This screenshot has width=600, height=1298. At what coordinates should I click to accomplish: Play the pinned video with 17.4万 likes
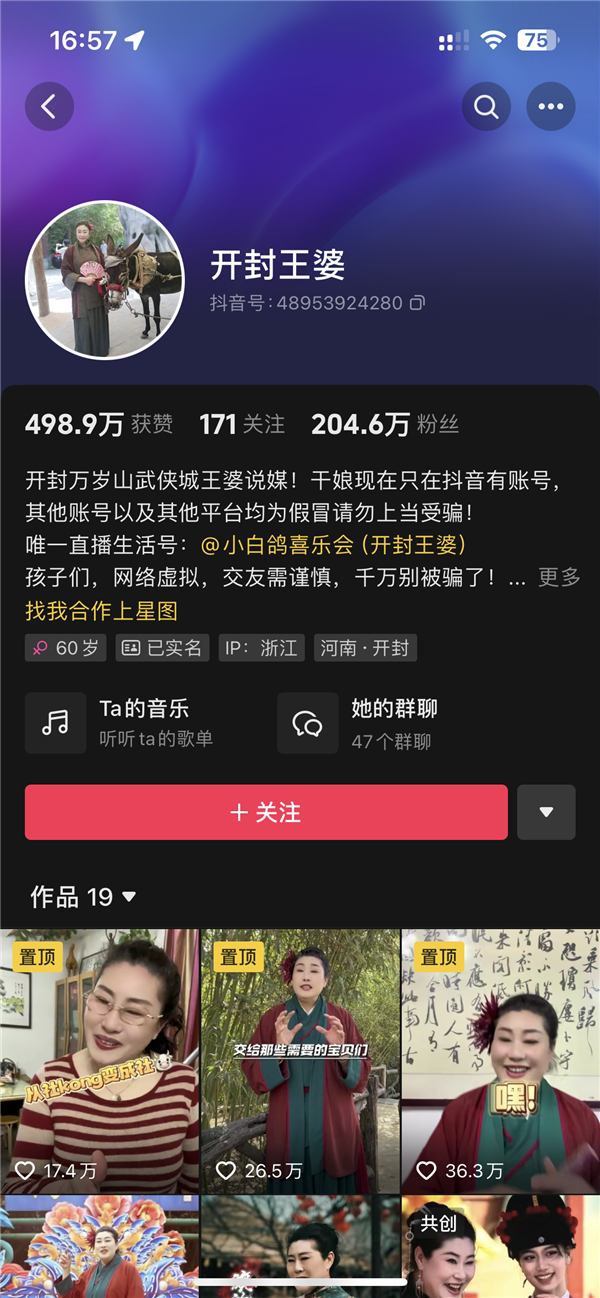click(x=100, y=1060)
